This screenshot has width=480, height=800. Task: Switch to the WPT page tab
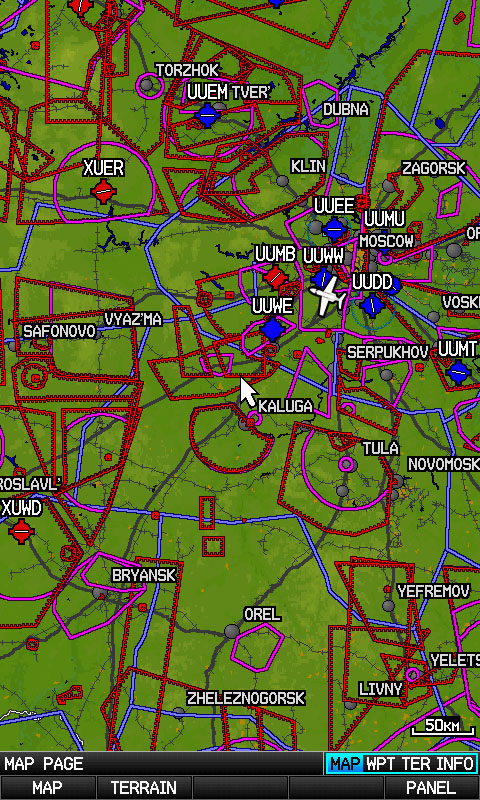click(383, 764)
